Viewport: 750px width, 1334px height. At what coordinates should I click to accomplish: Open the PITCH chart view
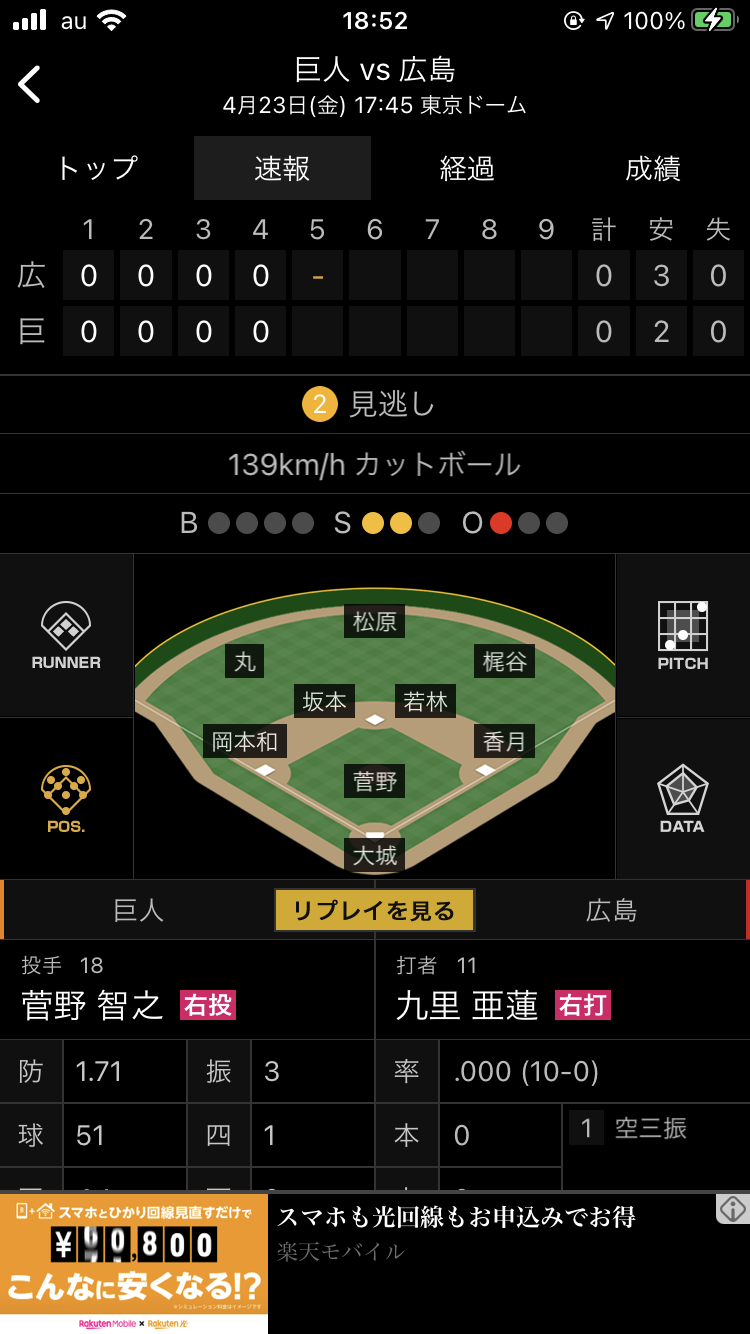click(683, 636)
